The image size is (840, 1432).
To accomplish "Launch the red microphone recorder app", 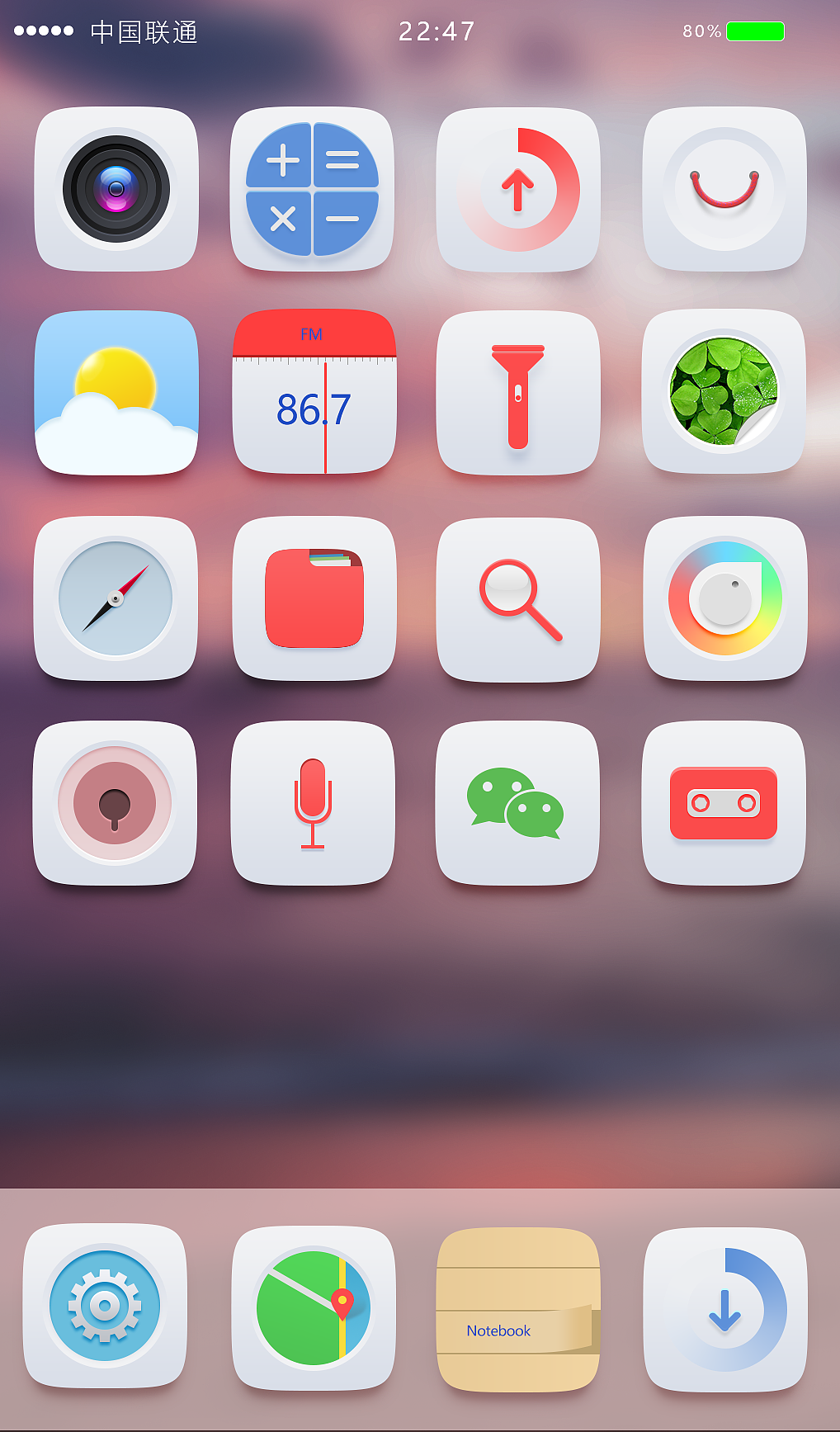I will pos(313,803).
